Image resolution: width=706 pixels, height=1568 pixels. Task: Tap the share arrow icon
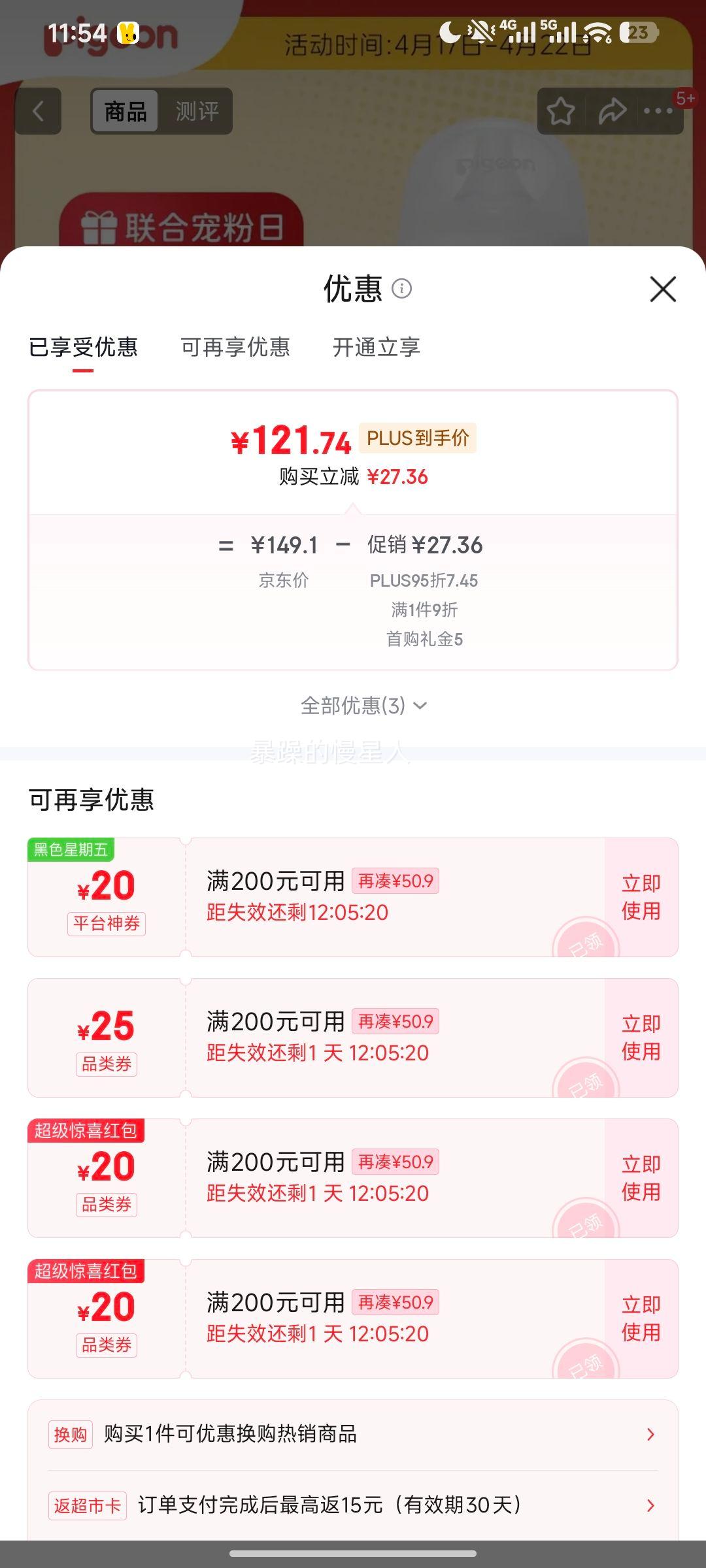click(611, 111)
